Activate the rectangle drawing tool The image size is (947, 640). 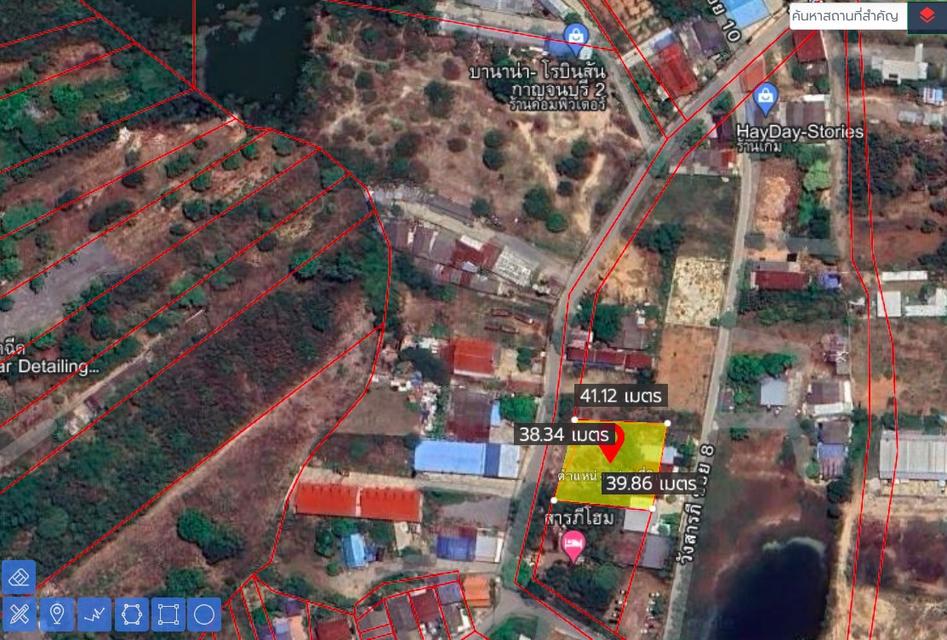(x=168, y=613)
